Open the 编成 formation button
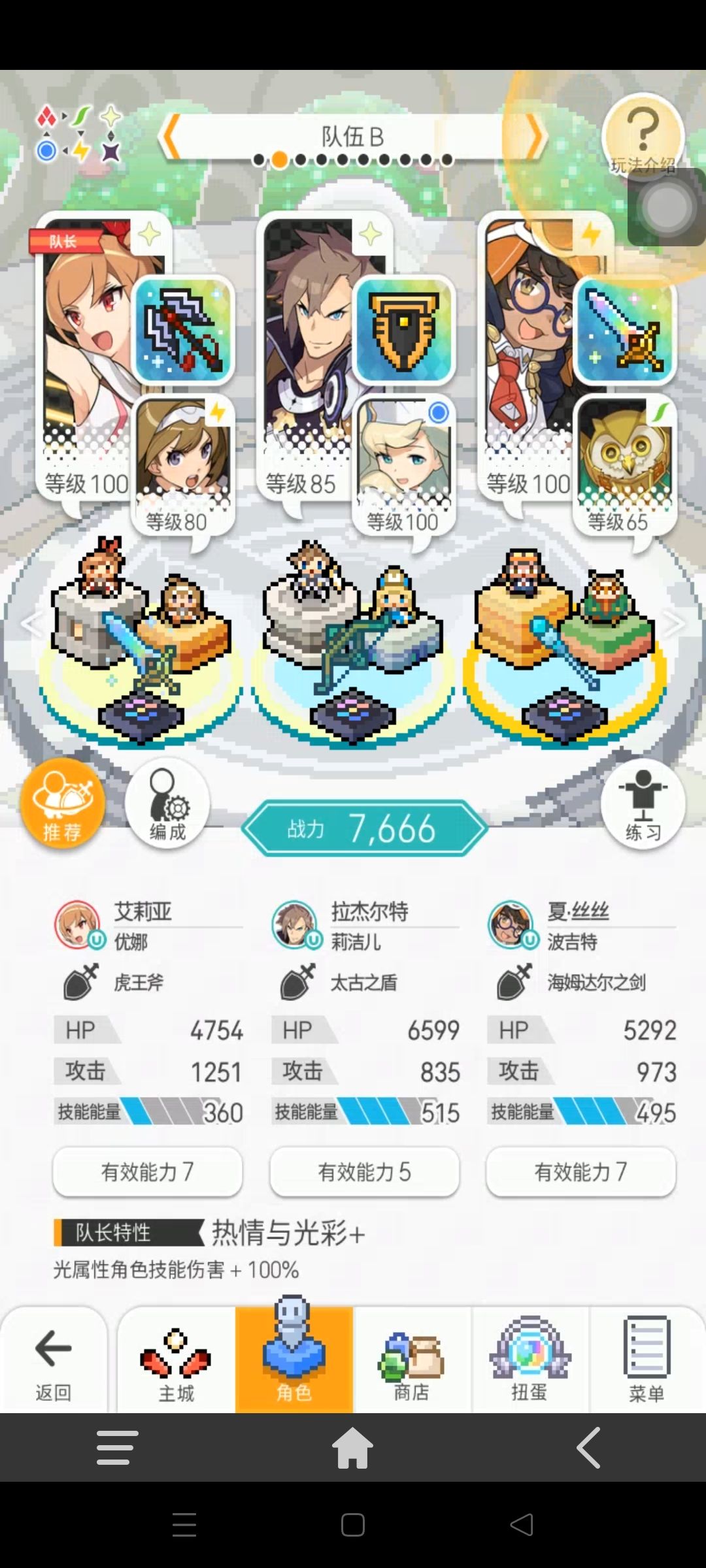The height and width of the screenshot is (1568, 706). tap(167, 804)
